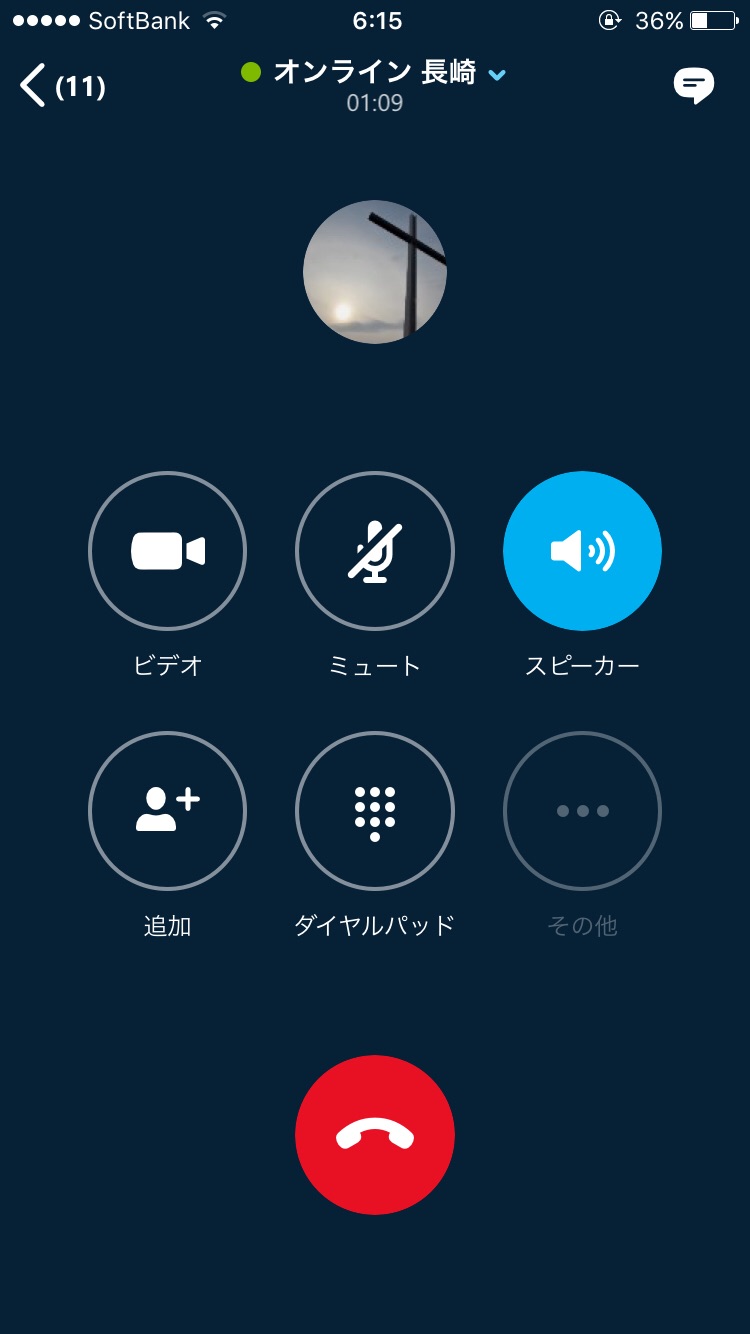750x1334 pixels.
Task: Expand the オンライン 長崎 call title dropdown
Action: click(497, 74)
